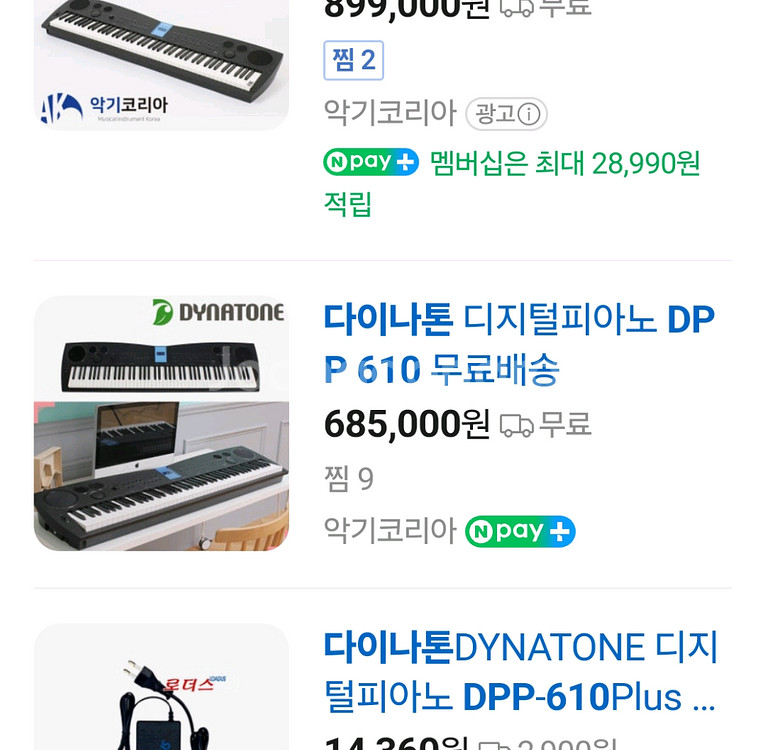
Task: Visit the 악기코리아 store beside the 광고 badge
Action: point(389,113)
